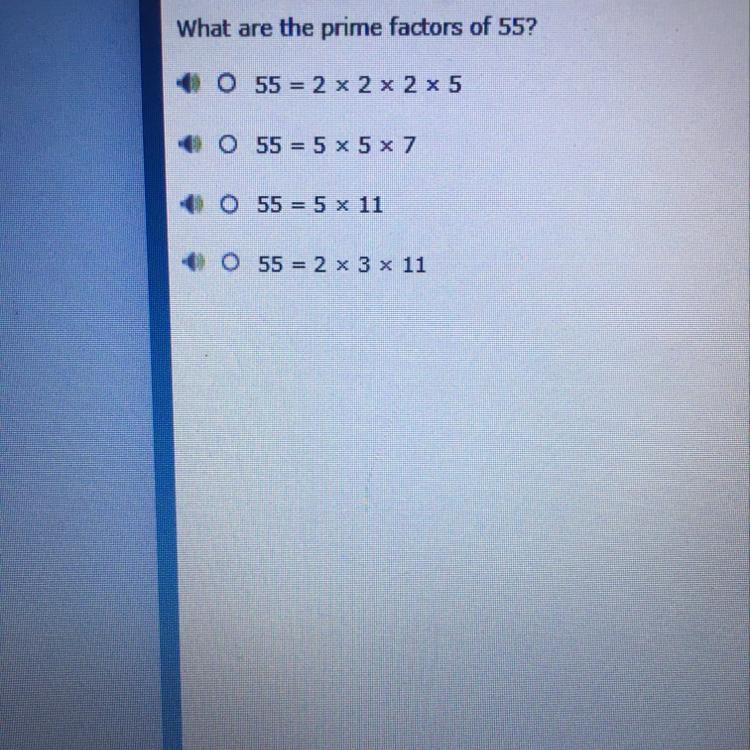Viewport: 750px width, 750px height.
Task: Hear the 55 = 5 × 11 option read aloud
Action: tap(190, 205)
